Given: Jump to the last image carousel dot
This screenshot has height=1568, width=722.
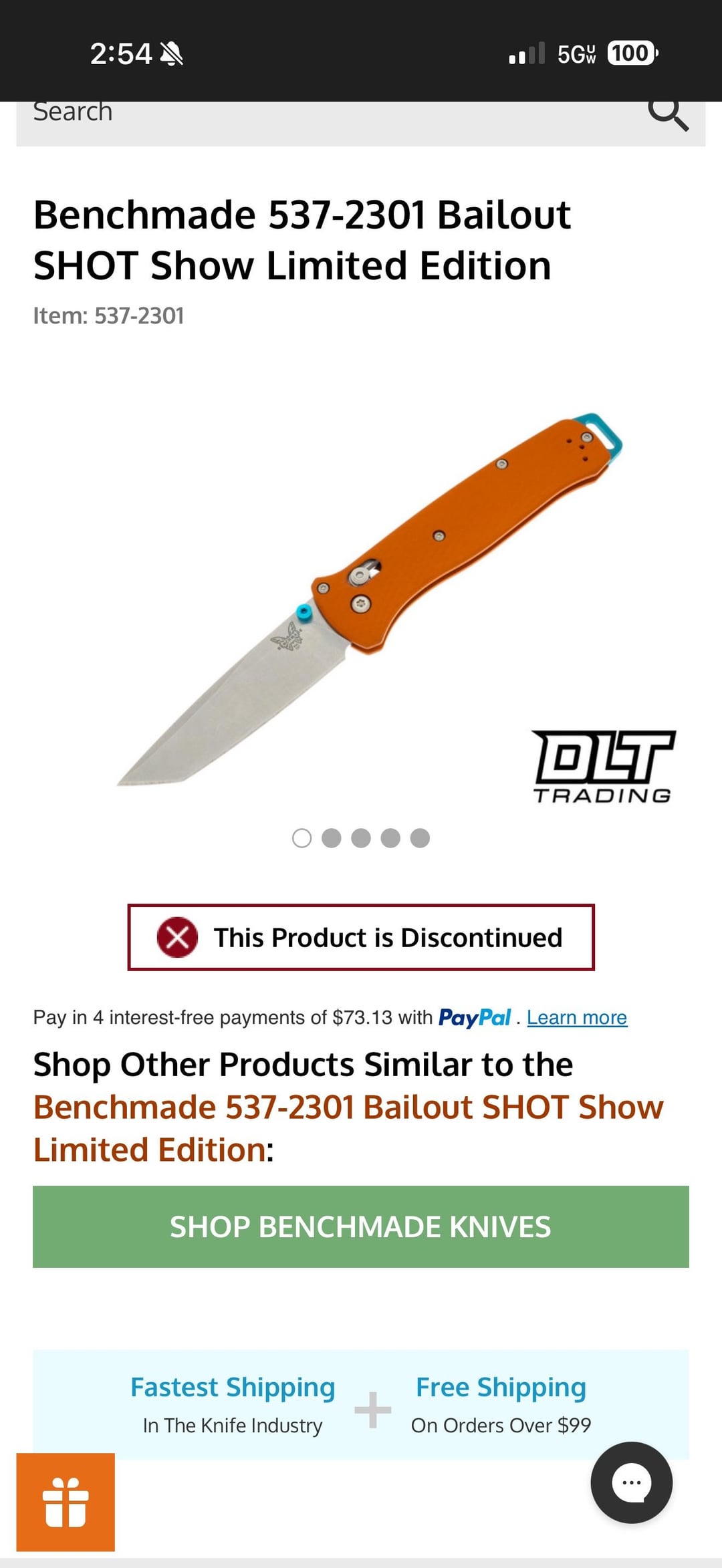Looking at the screenshot, I should pyautogui.click(x=420, y=838).
